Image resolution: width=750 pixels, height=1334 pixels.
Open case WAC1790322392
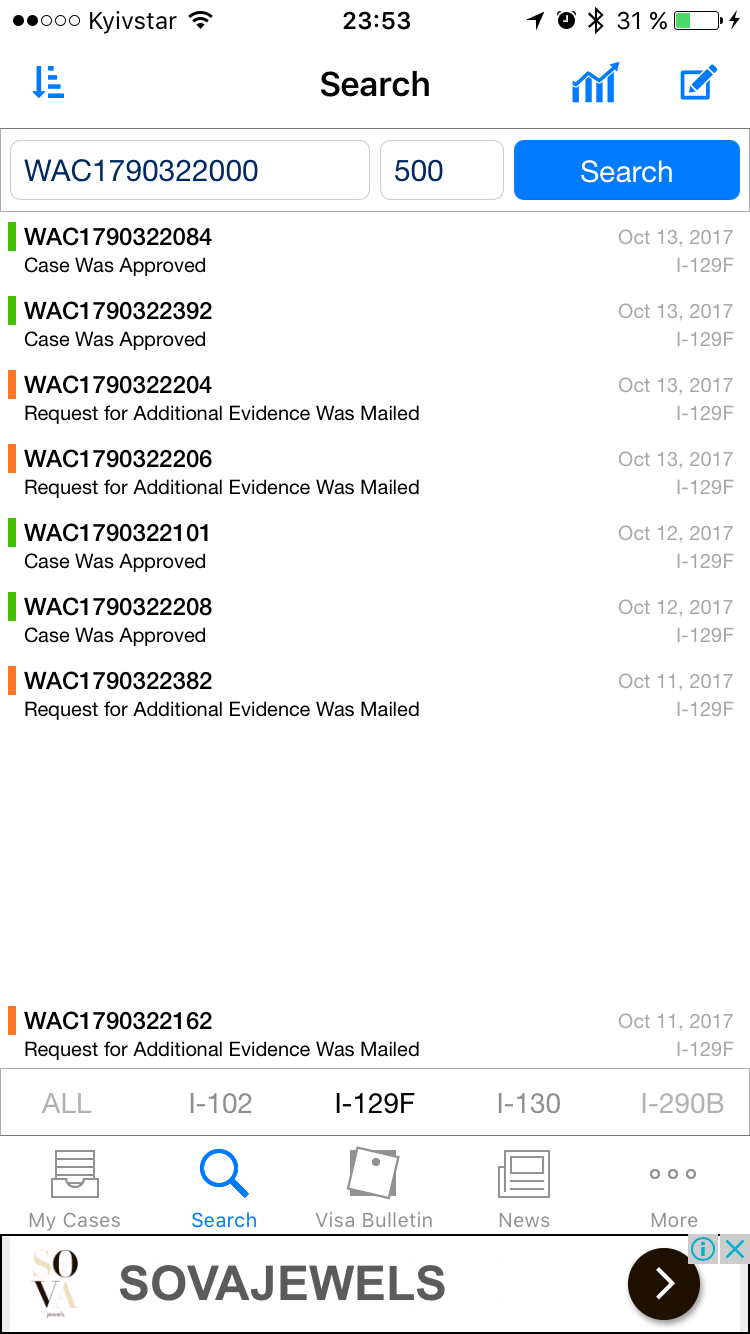375,324
